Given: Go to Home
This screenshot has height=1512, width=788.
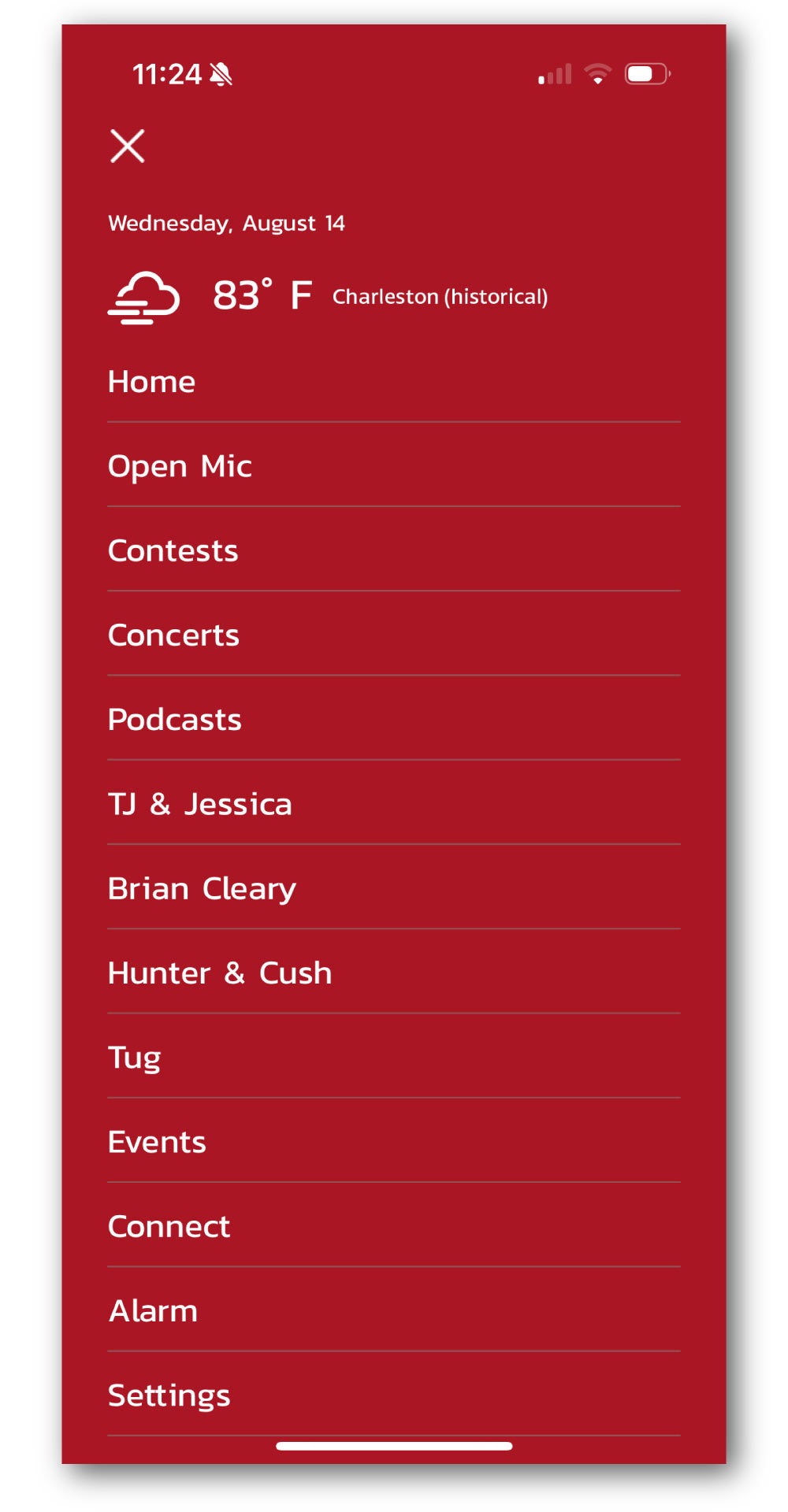Looking at the screenshot, I should [x=394, y=382].
